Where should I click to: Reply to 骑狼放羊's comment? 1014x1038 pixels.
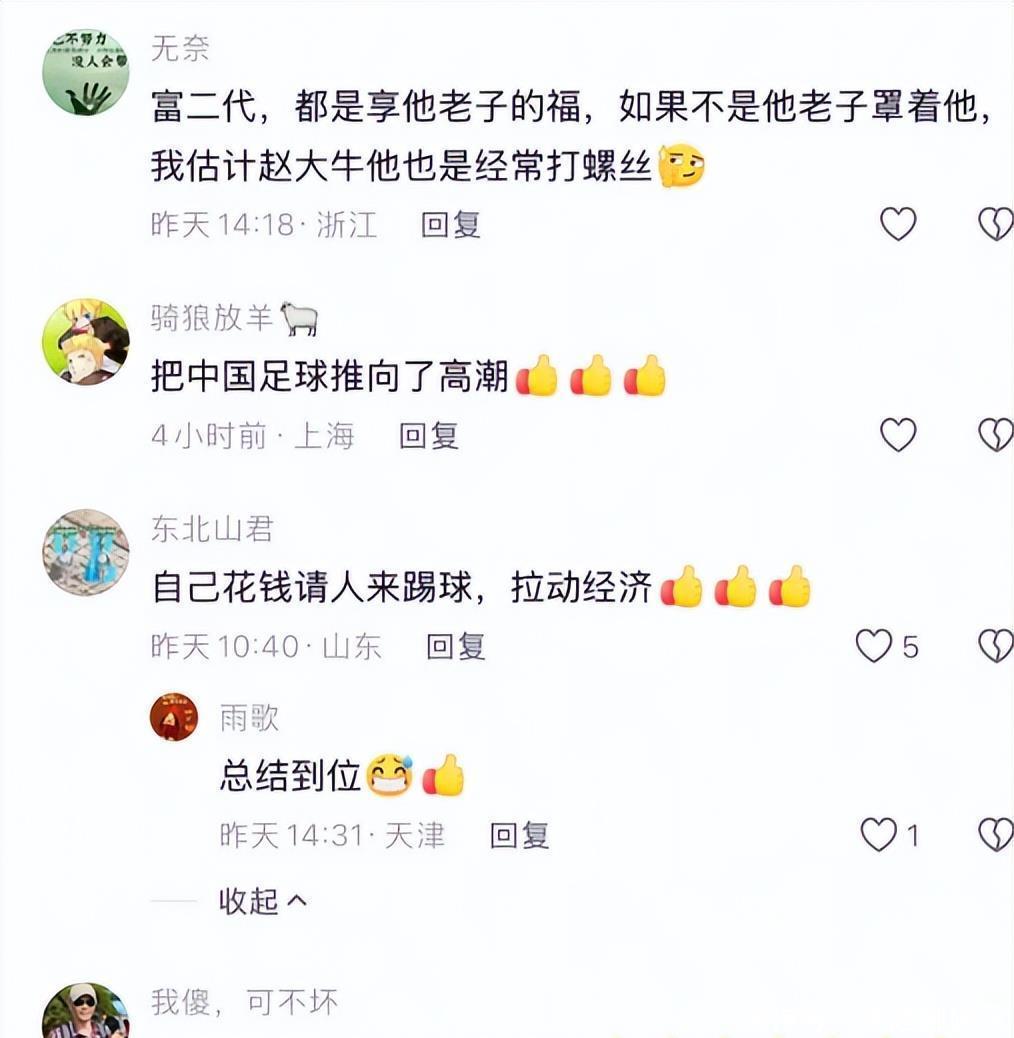tap(429, 435)
